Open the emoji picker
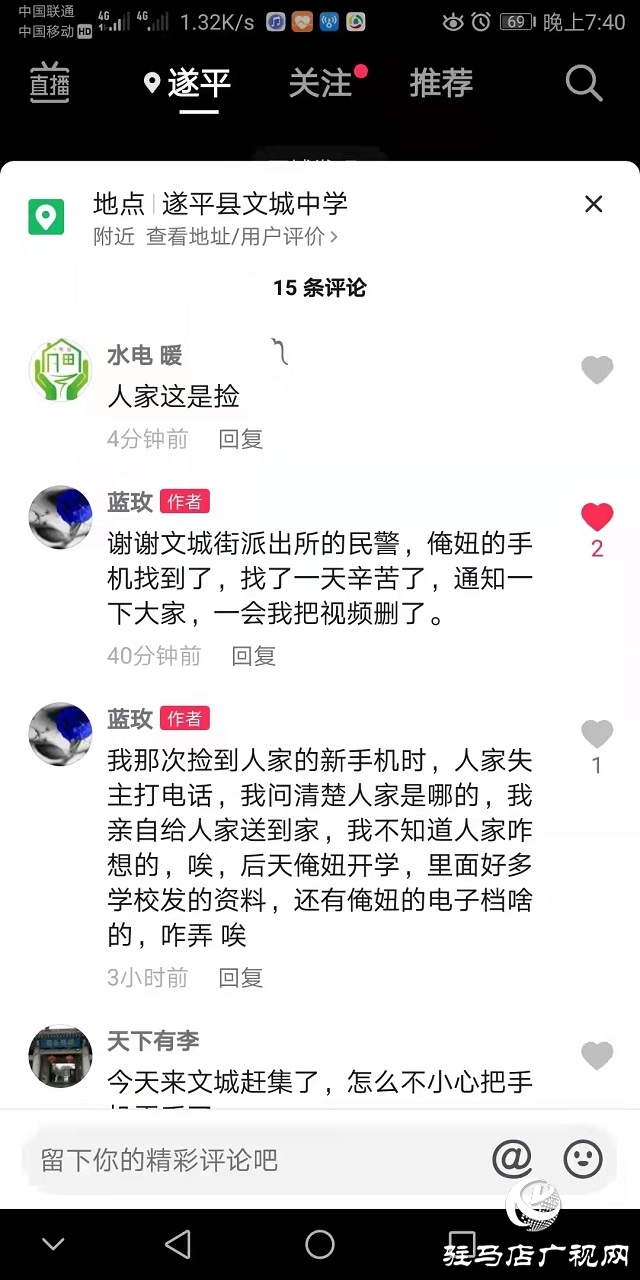This screenshot has height=1280, width=640. (583, 1159)
